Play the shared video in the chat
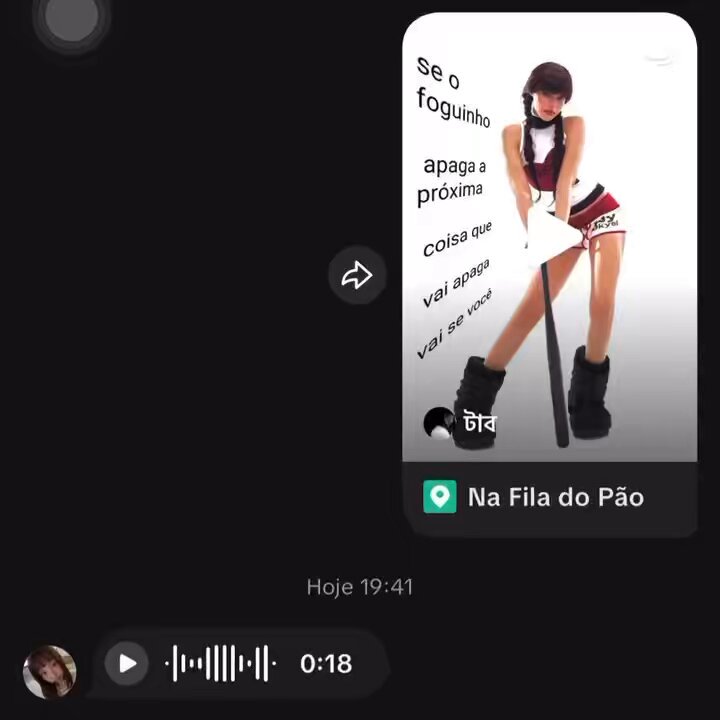 tap(553, 237)
